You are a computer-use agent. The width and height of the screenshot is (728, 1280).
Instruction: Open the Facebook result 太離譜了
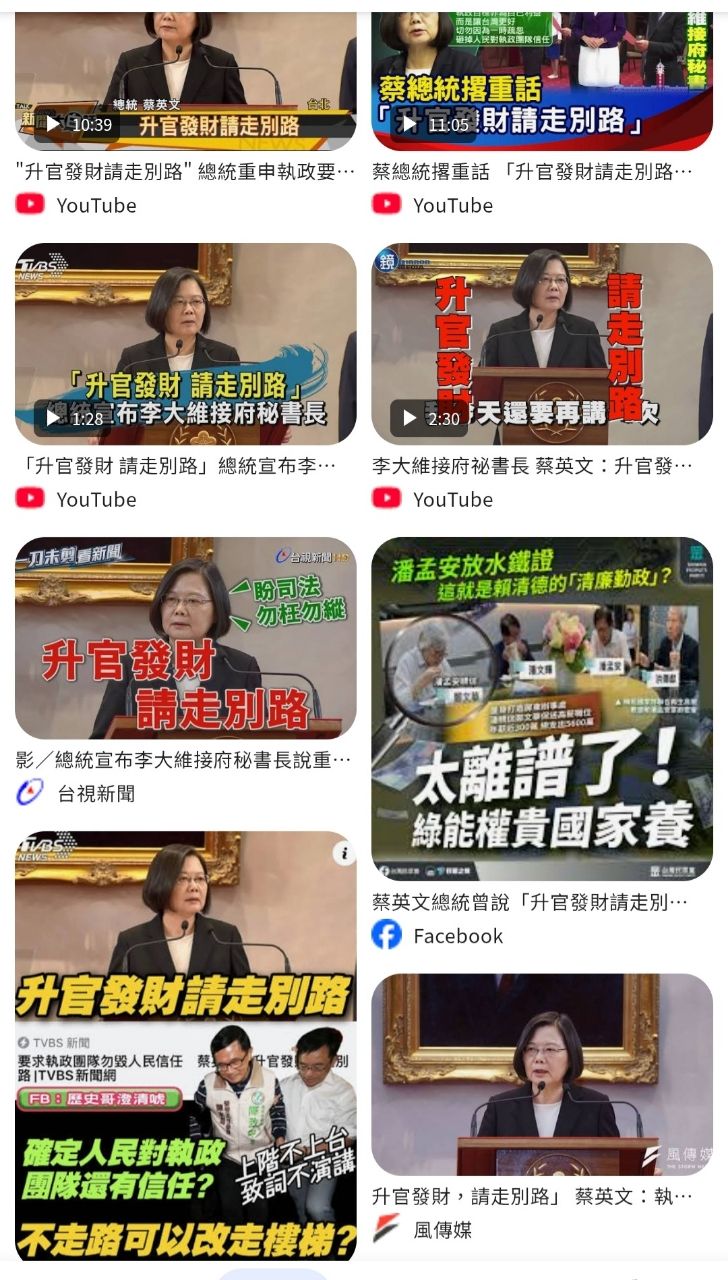coord(542,709)
